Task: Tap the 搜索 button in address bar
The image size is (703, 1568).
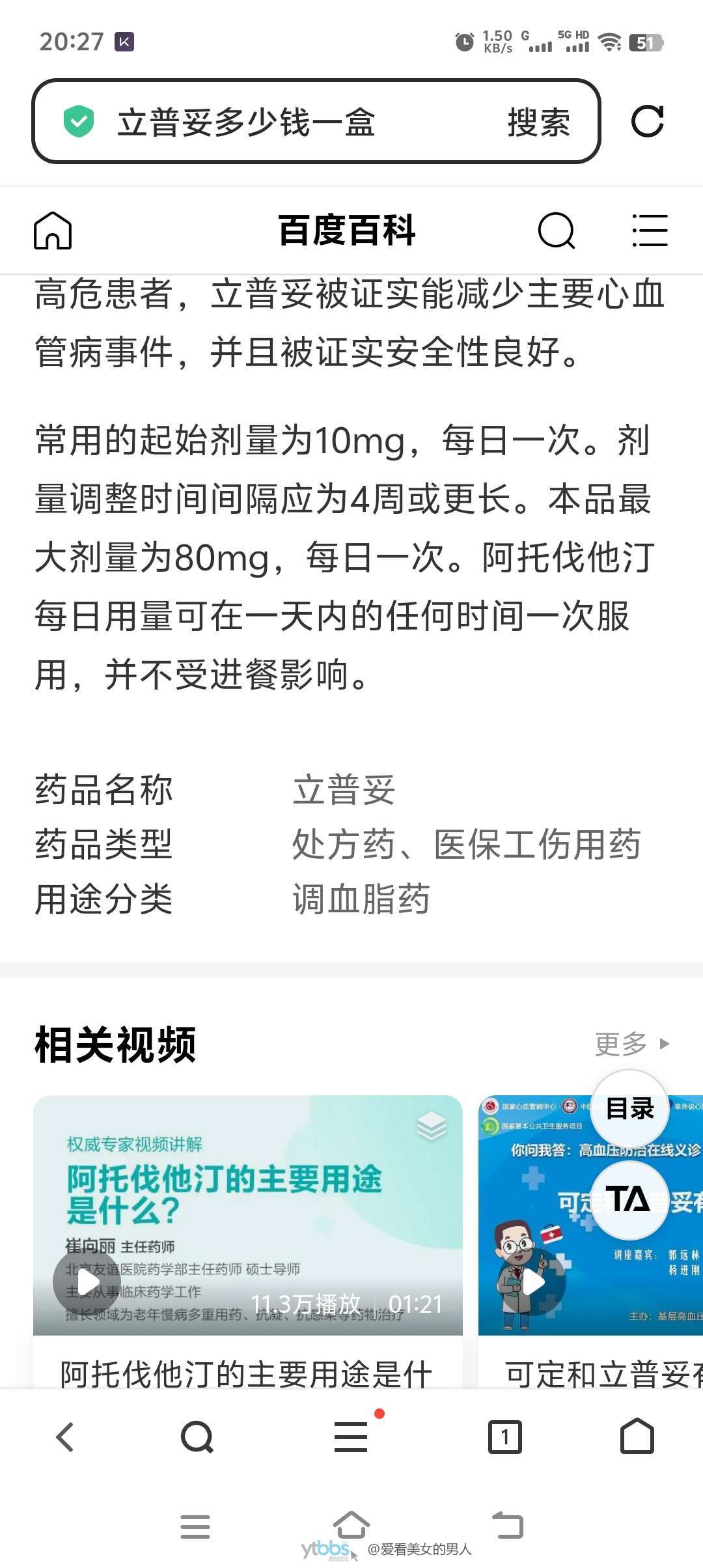Action: pos(538,122)
